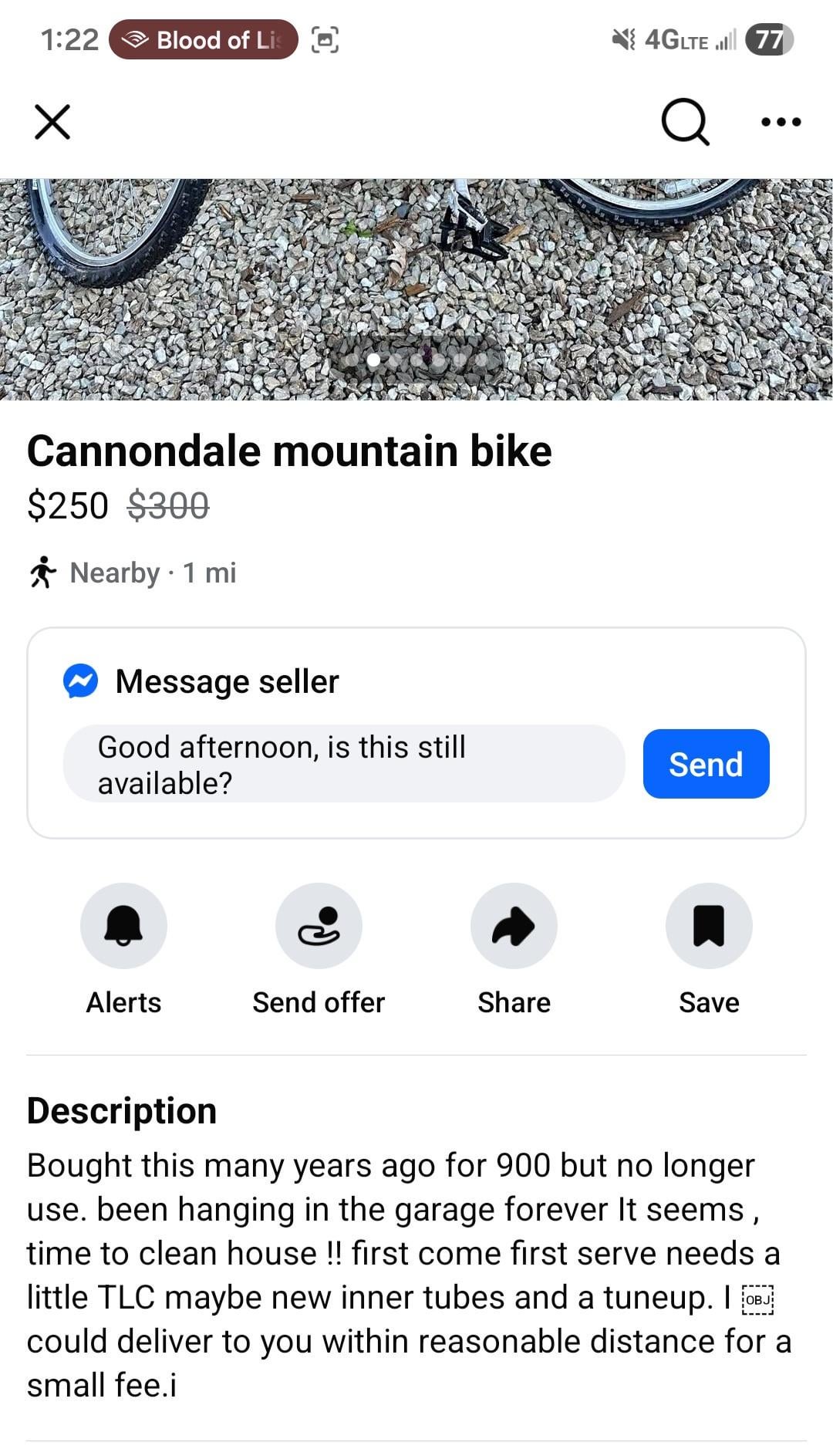The image size is (833, 1456).
Task: Close the Cannondale bike listing
Action: (x=52, y=122)
